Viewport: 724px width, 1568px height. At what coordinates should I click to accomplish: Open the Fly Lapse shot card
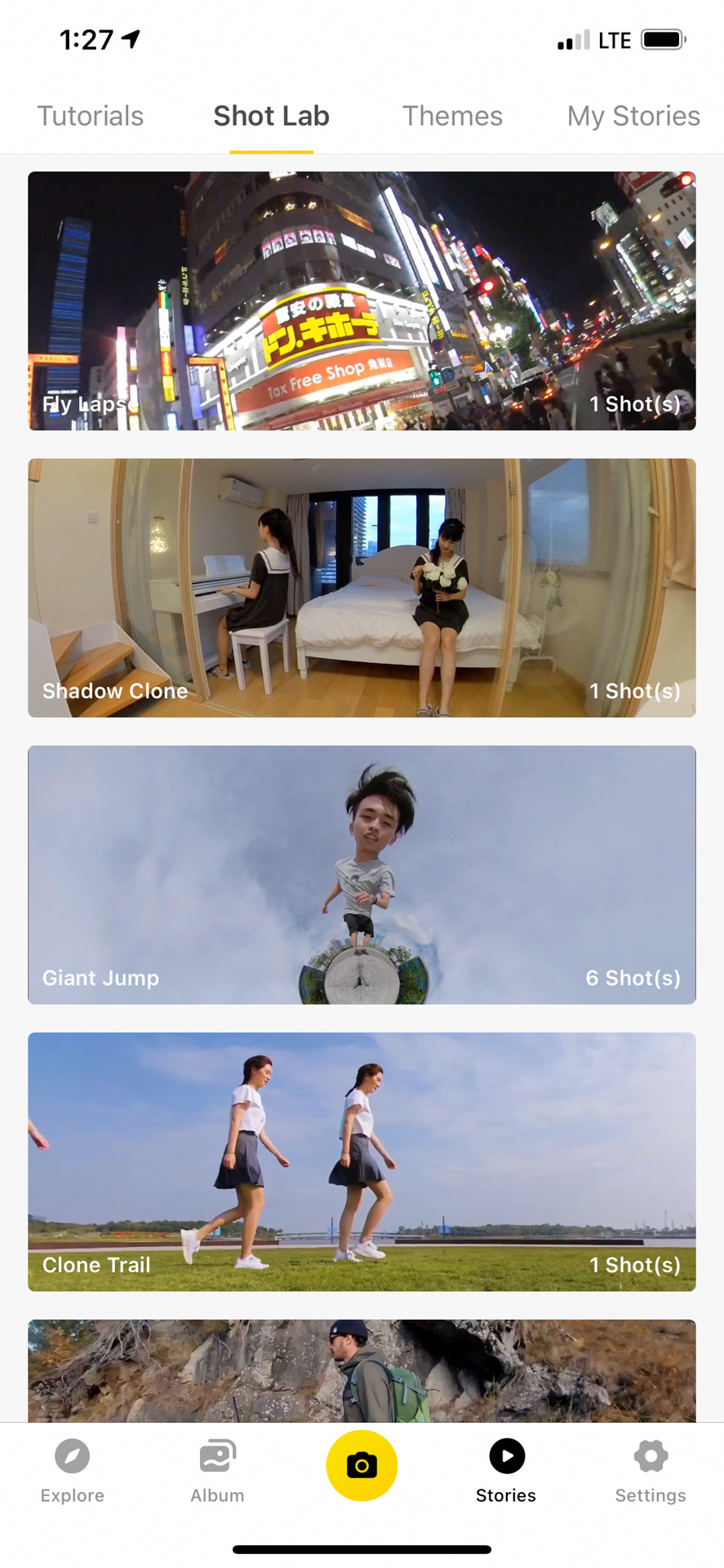(362, 301)
